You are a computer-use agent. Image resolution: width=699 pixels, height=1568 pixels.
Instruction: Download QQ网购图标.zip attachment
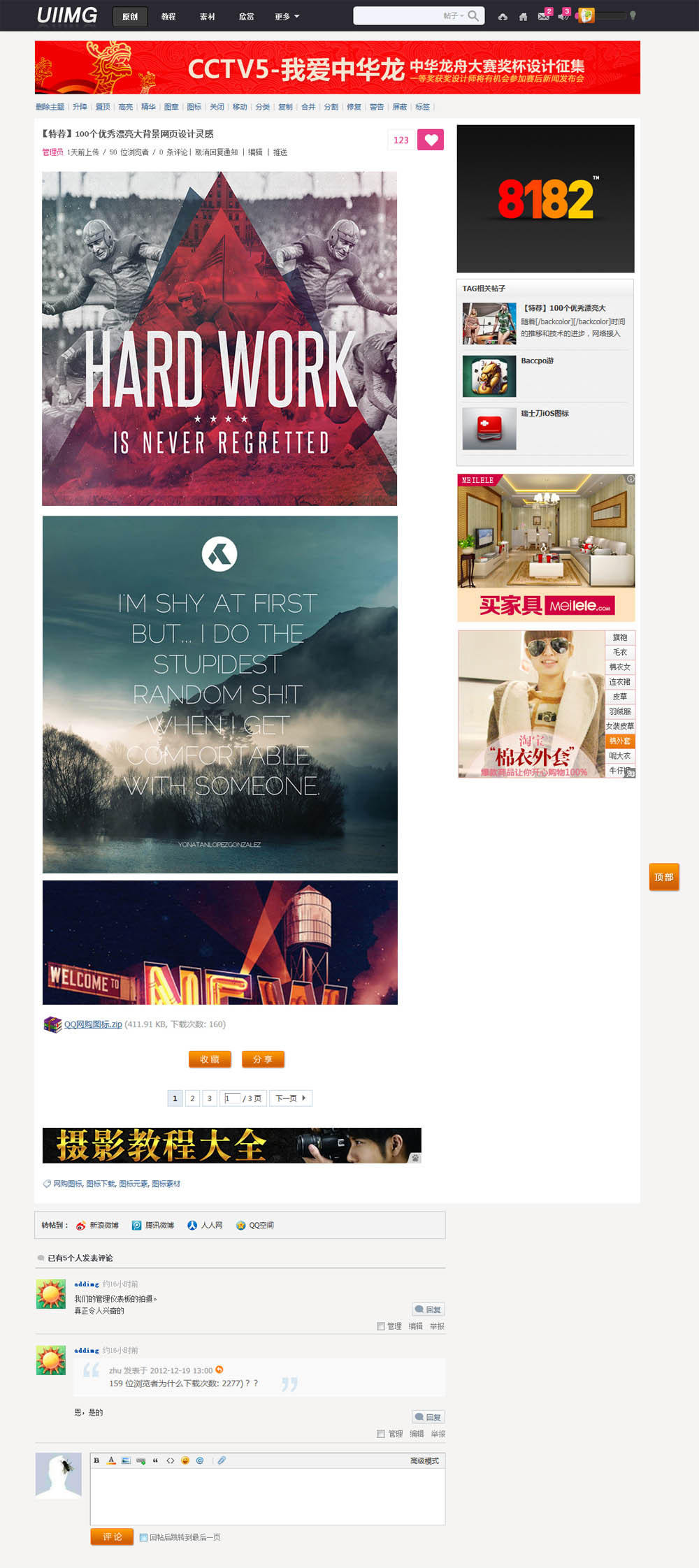coord(93,1024)
